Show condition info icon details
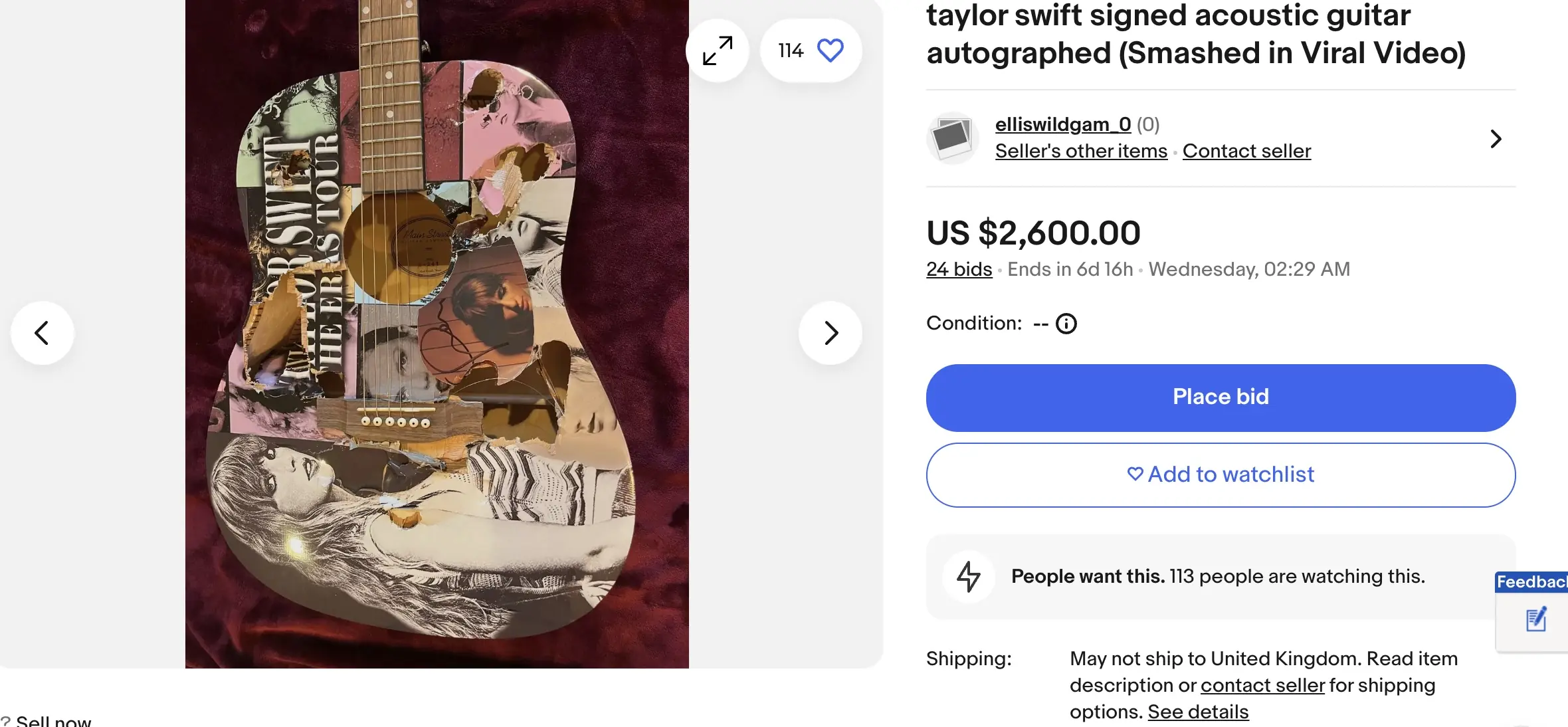Screen dimensions: 1568x727 [1066, 324]
